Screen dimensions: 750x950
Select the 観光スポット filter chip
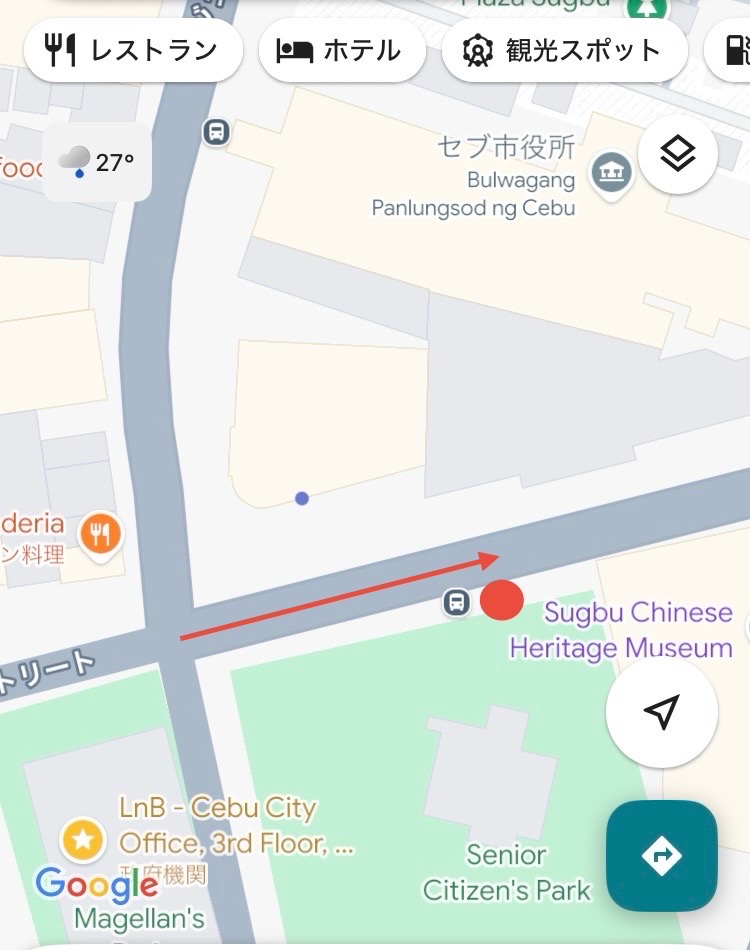564,50
